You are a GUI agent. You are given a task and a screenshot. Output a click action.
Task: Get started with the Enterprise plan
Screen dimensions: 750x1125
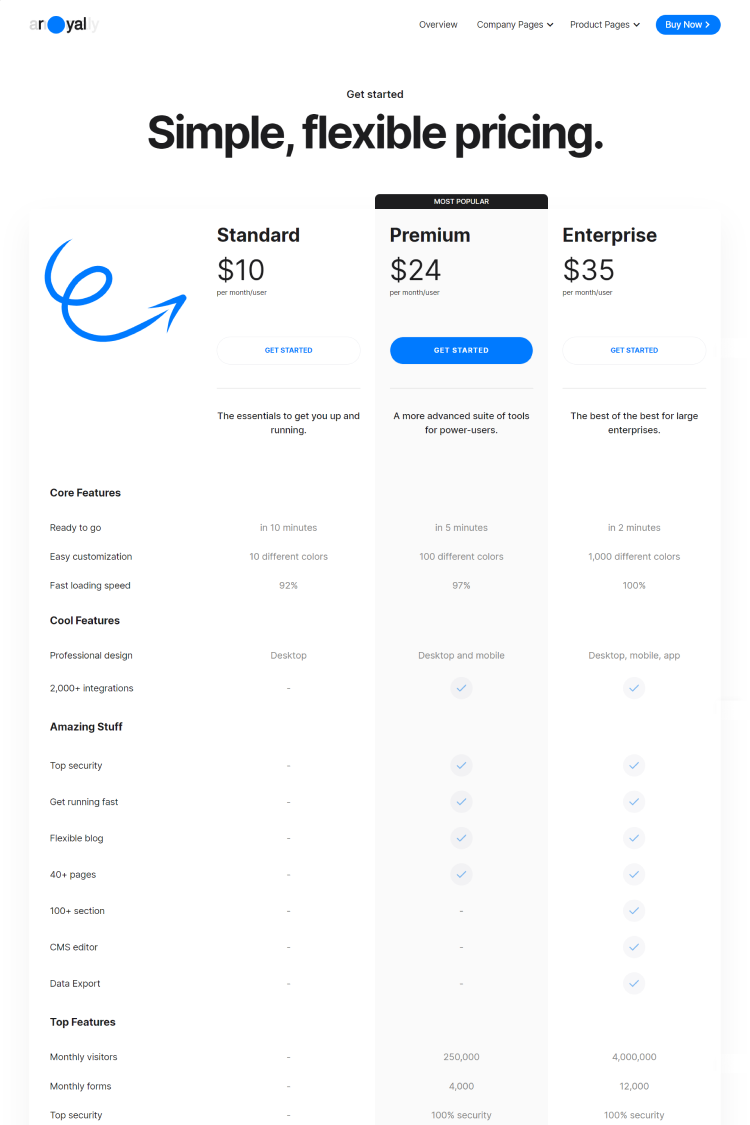pyautogui.click(x=634, y=350)
